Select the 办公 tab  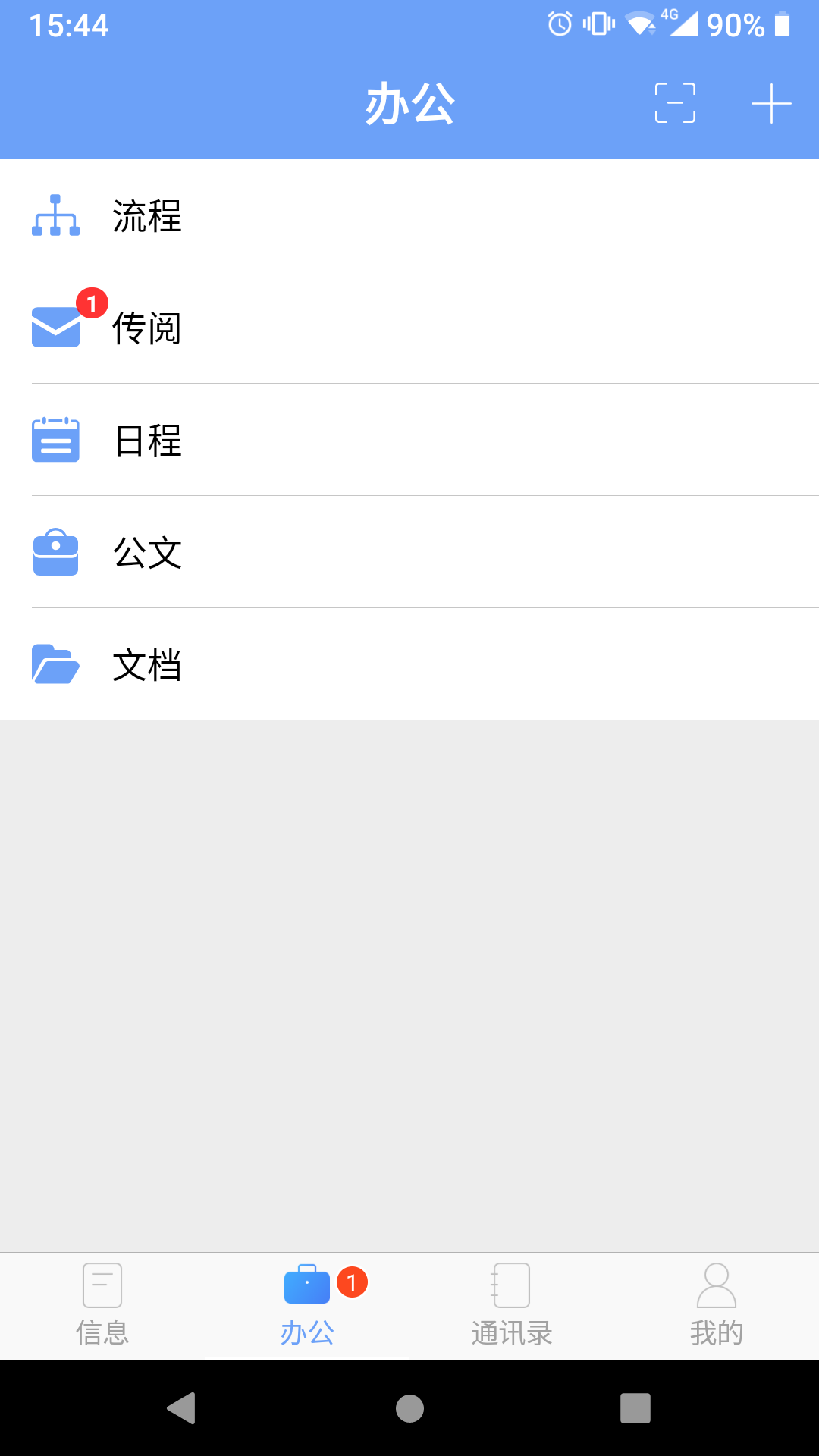pos(307,1306)
